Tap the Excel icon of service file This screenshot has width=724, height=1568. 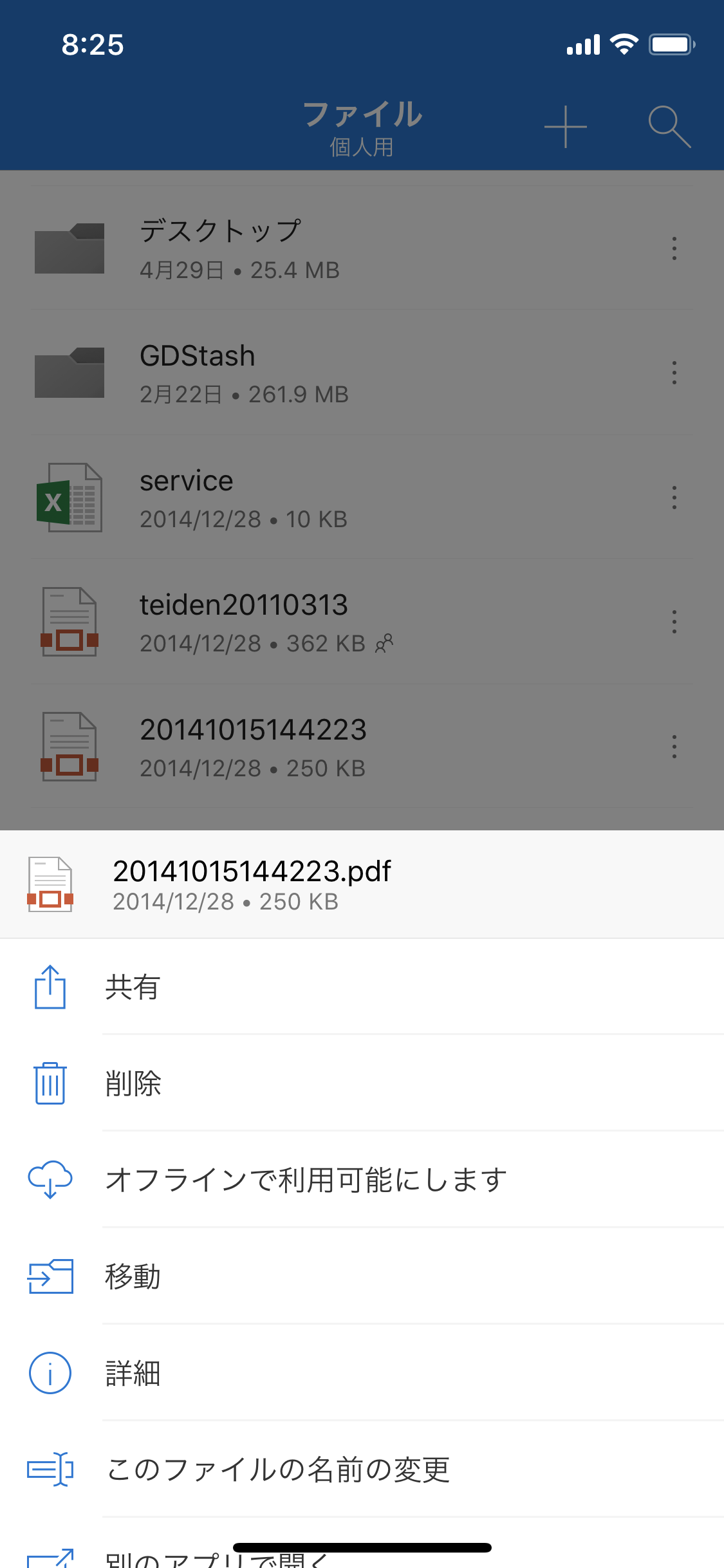[71, 497]
